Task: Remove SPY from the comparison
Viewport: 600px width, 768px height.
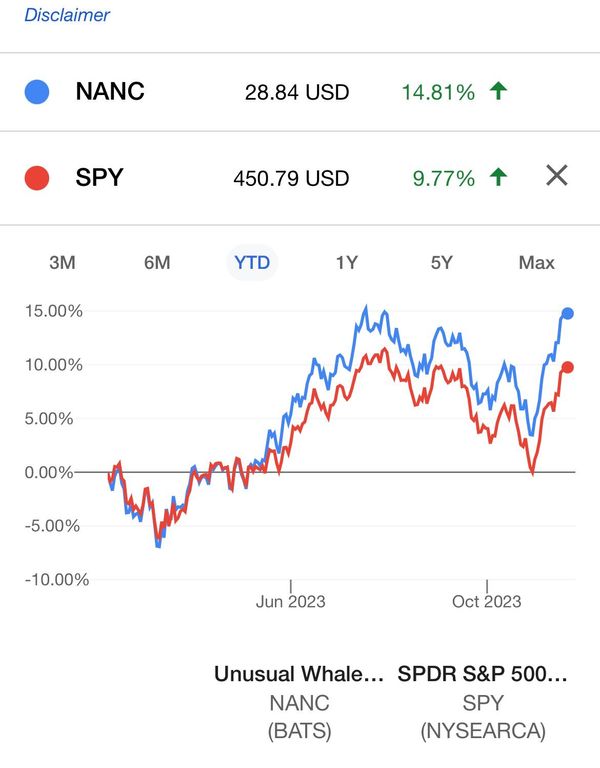Action: pos(557,177)
